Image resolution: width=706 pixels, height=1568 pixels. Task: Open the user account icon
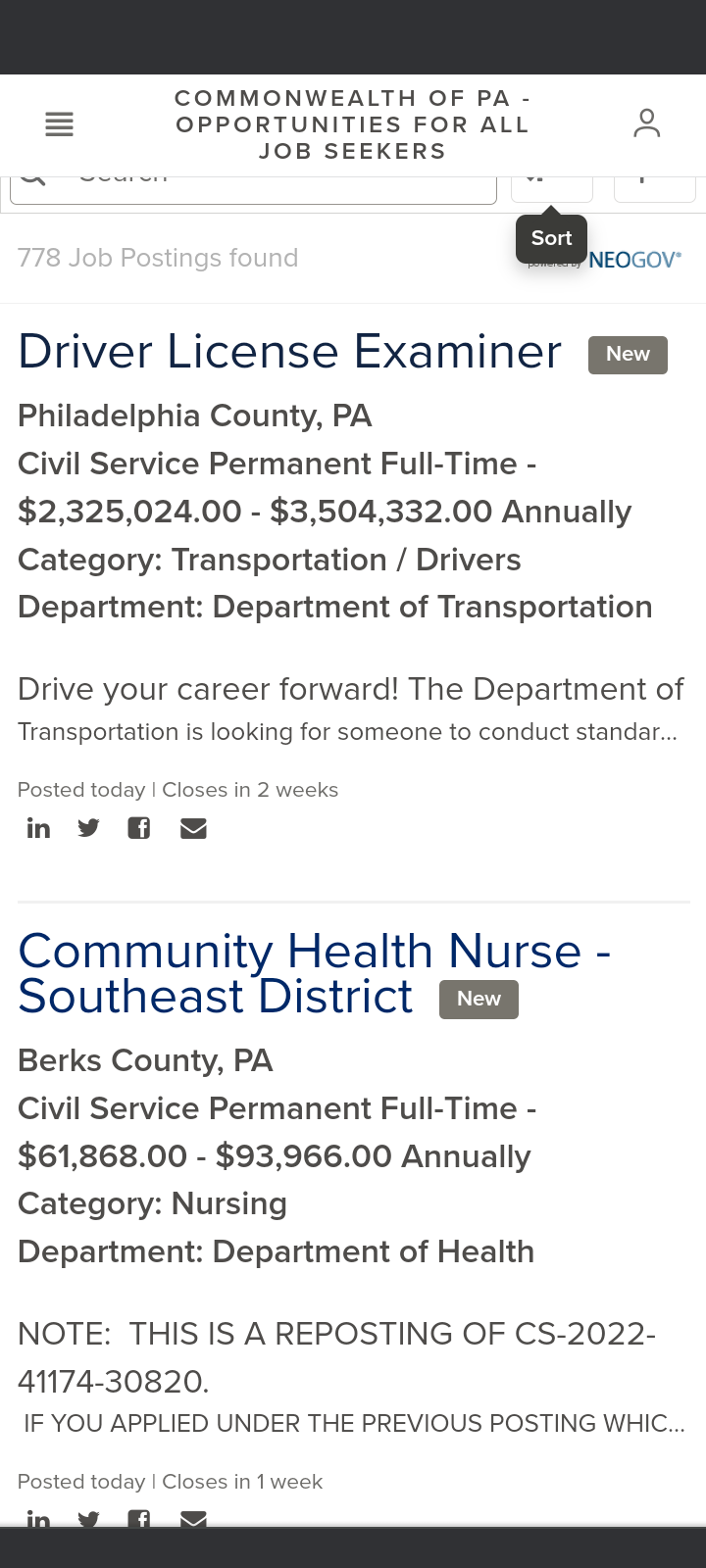(x=646, y=123)
